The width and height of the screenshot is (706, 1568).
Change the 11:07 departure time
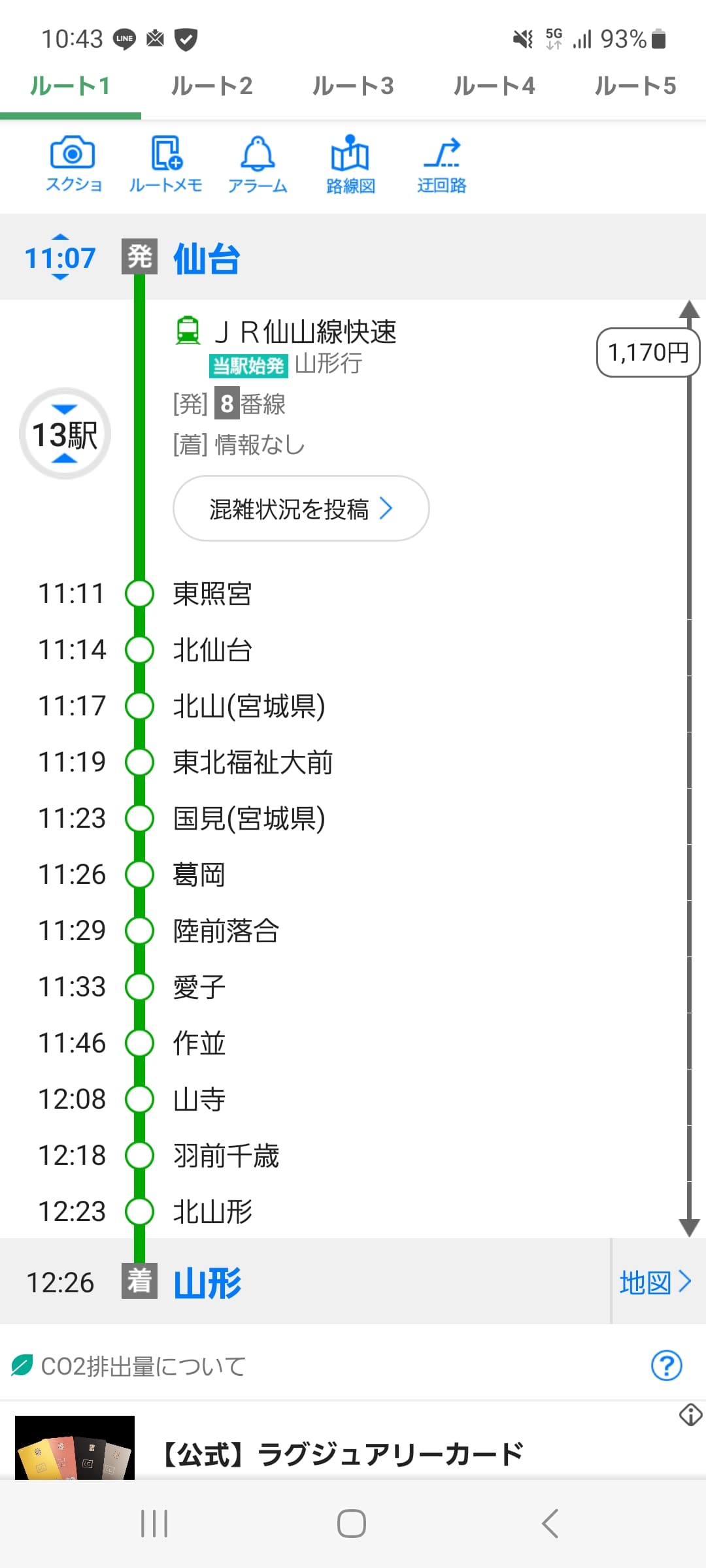coord(60,257)
